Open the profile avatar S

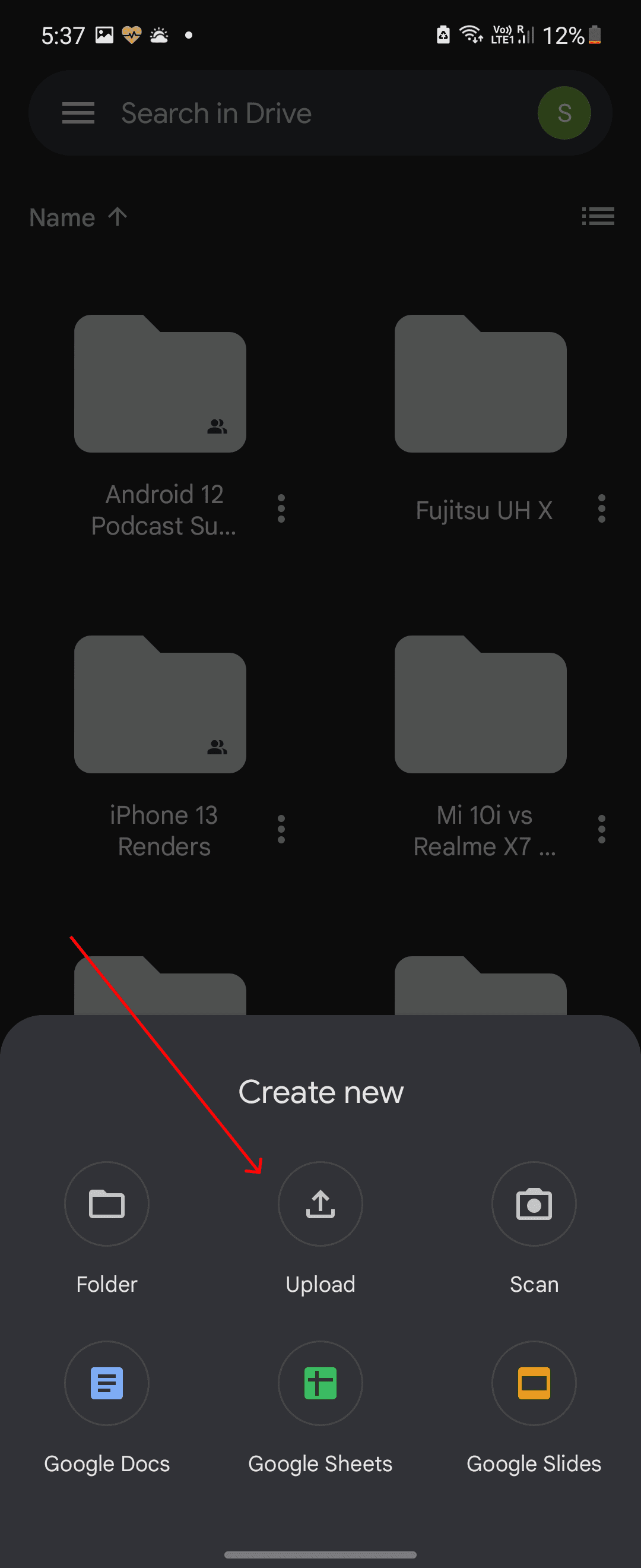[564, 113]
